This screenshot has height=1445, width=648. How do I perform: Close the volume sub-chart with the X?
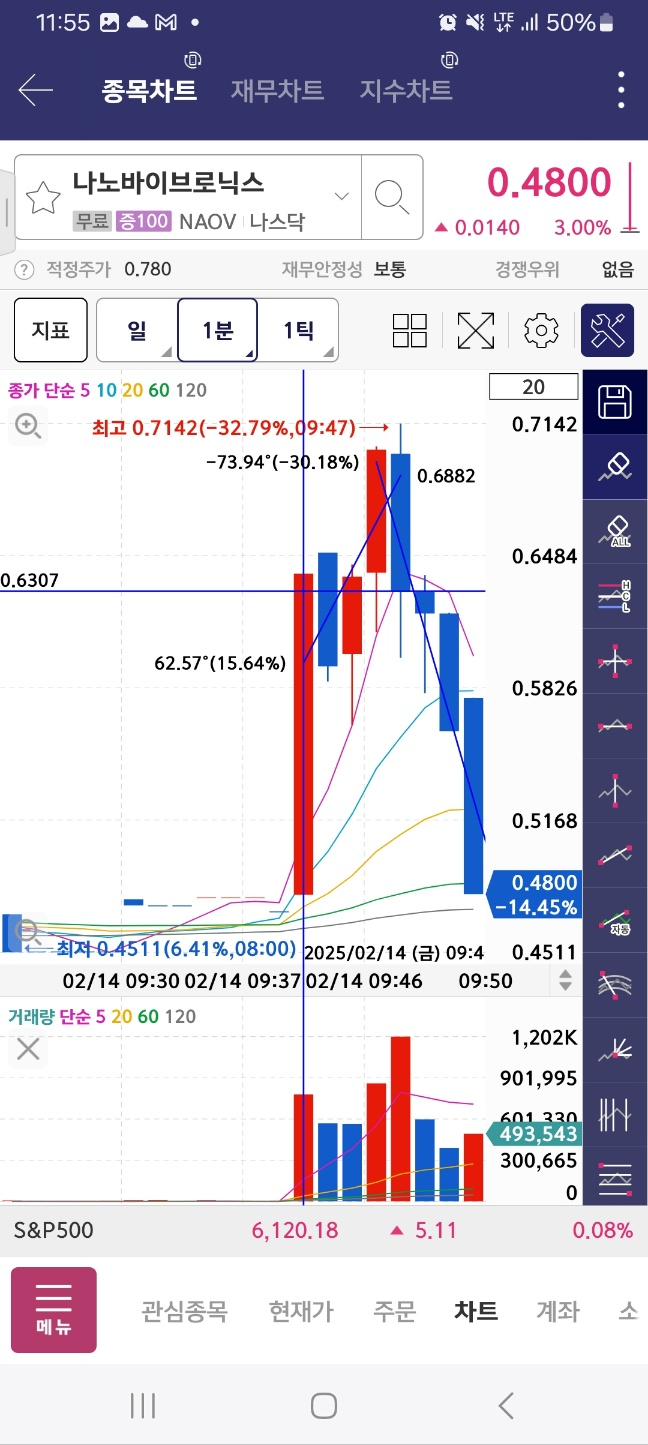click(x=28, y=1049)
